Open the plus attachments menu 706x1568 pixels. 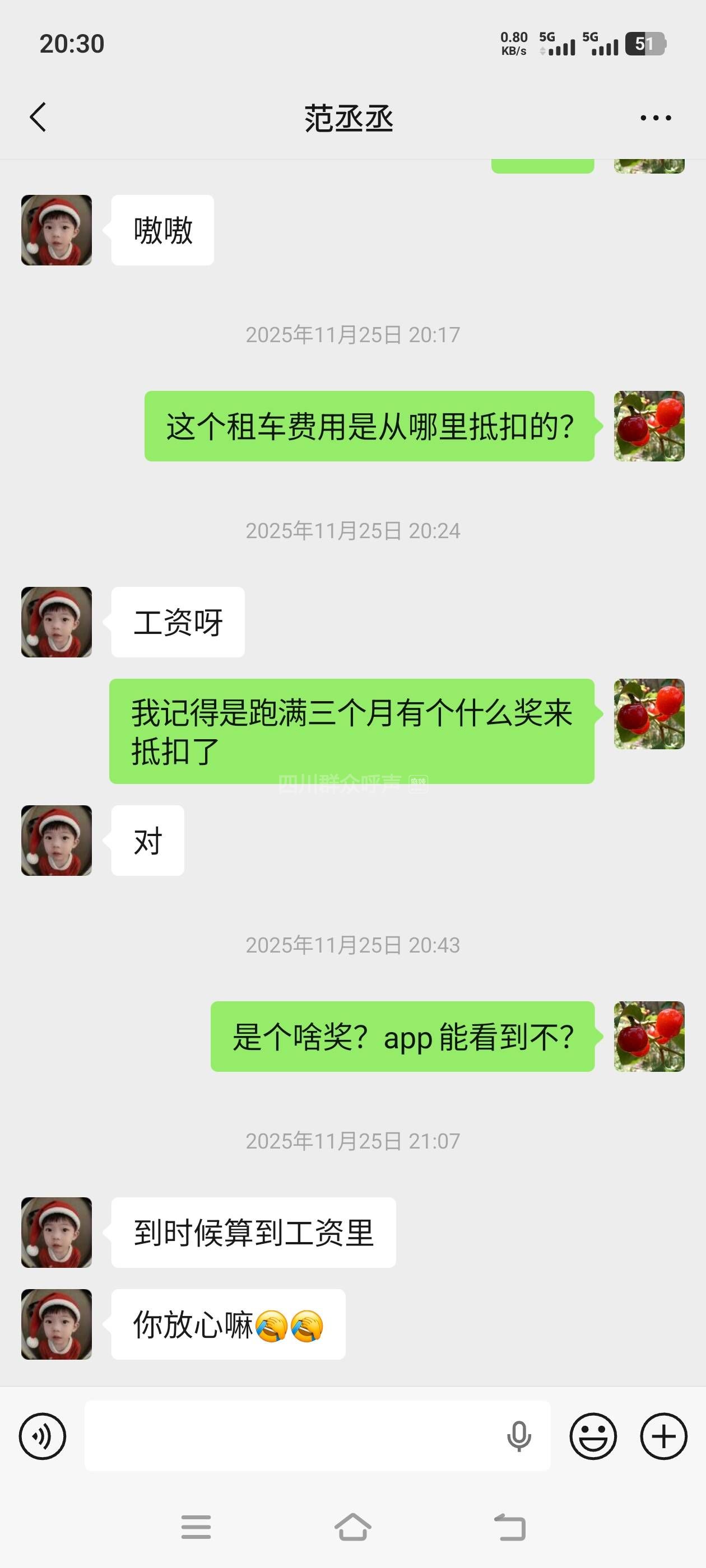[x=663, y=1436]
